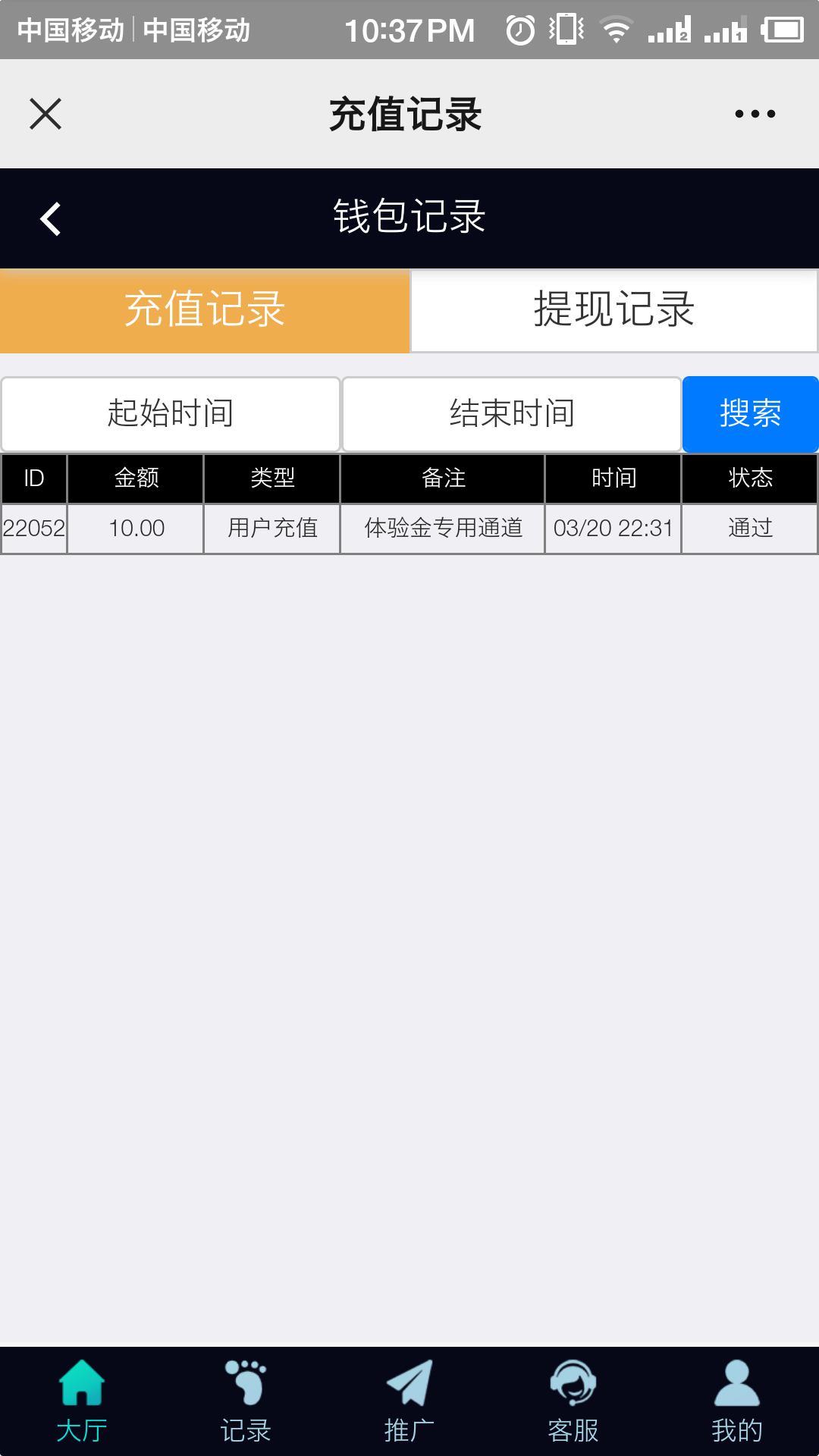
Task: Open the 记录 tab
Action: coord(246,1401)
